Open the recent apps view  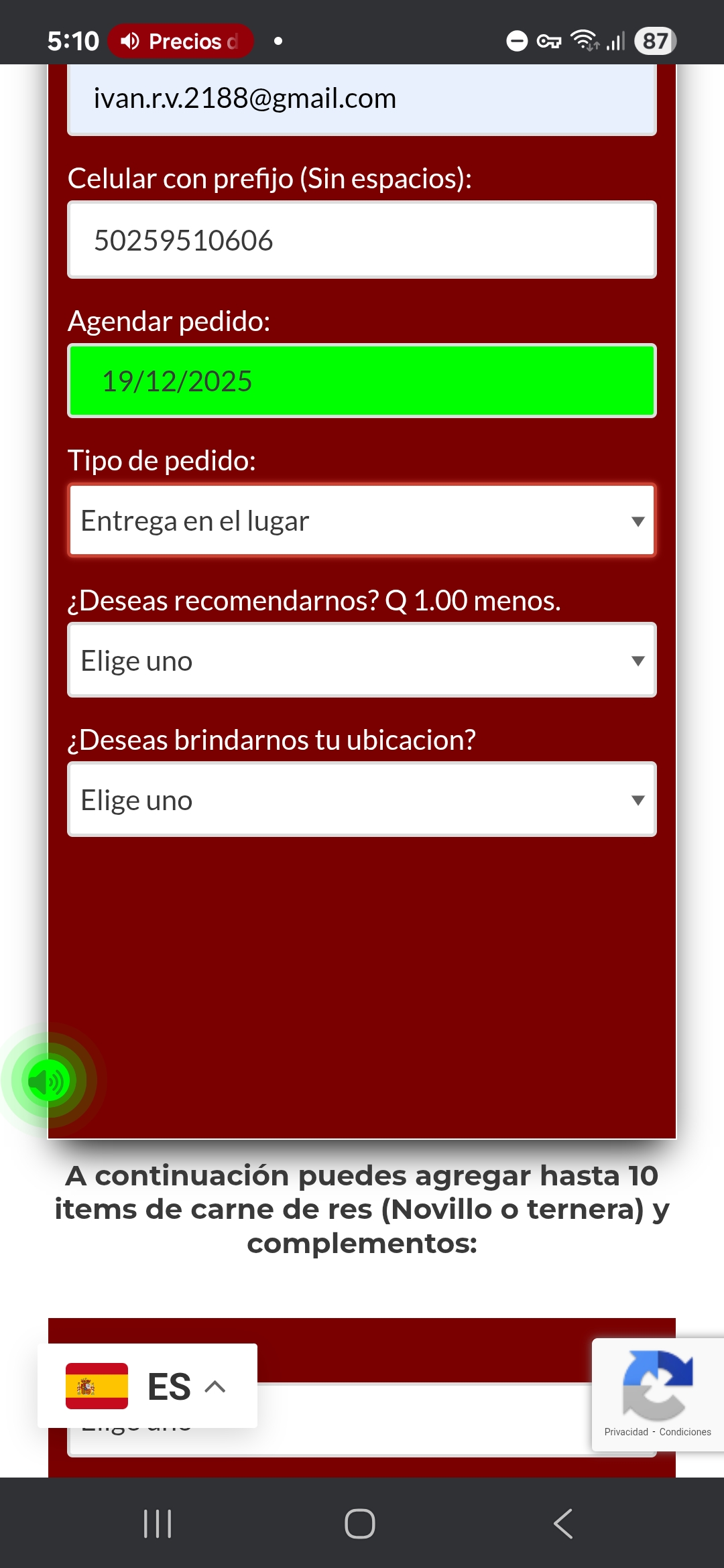[158, 1524]
